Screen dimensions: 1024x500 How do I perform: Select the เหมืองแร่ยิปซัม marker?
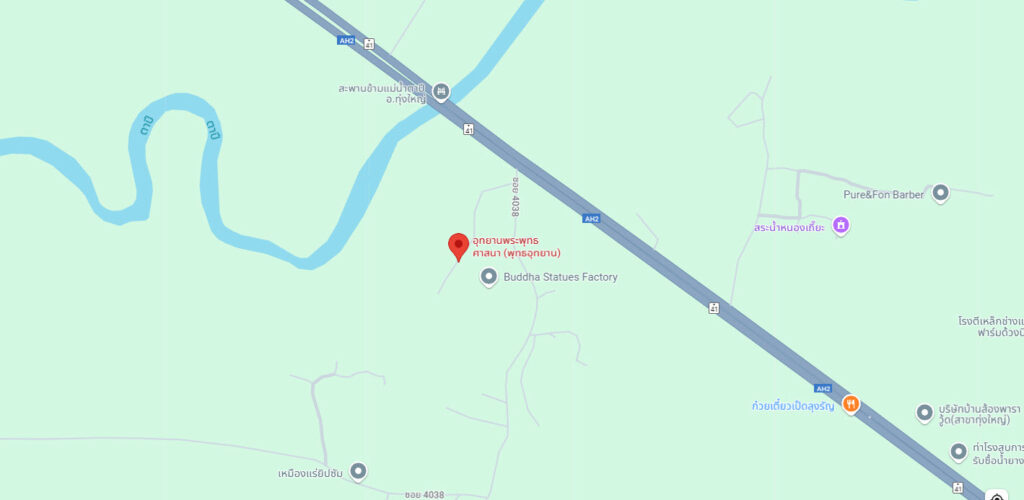point(358,471)
